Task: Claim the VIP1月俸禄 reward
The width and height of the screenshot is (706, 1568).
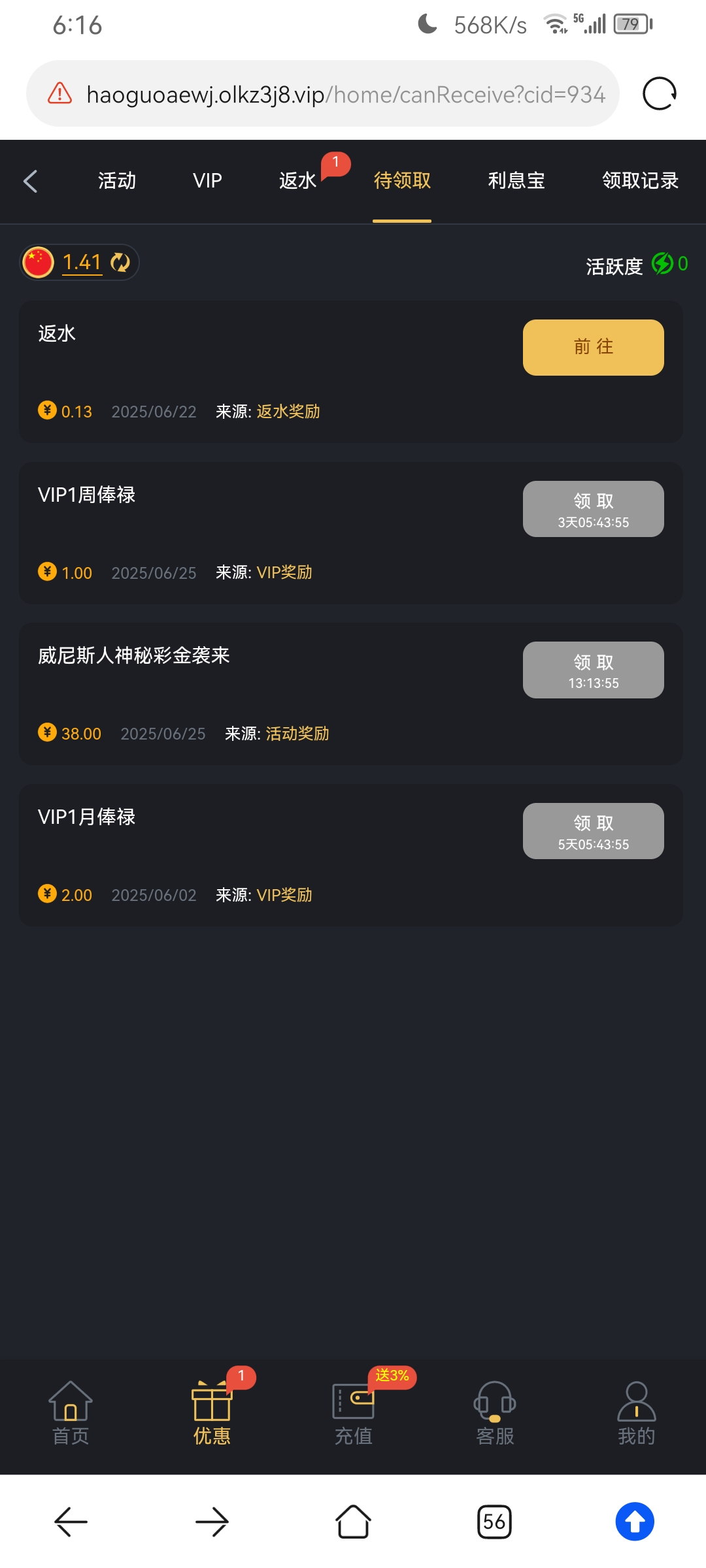Action: (x=593, y=831)
